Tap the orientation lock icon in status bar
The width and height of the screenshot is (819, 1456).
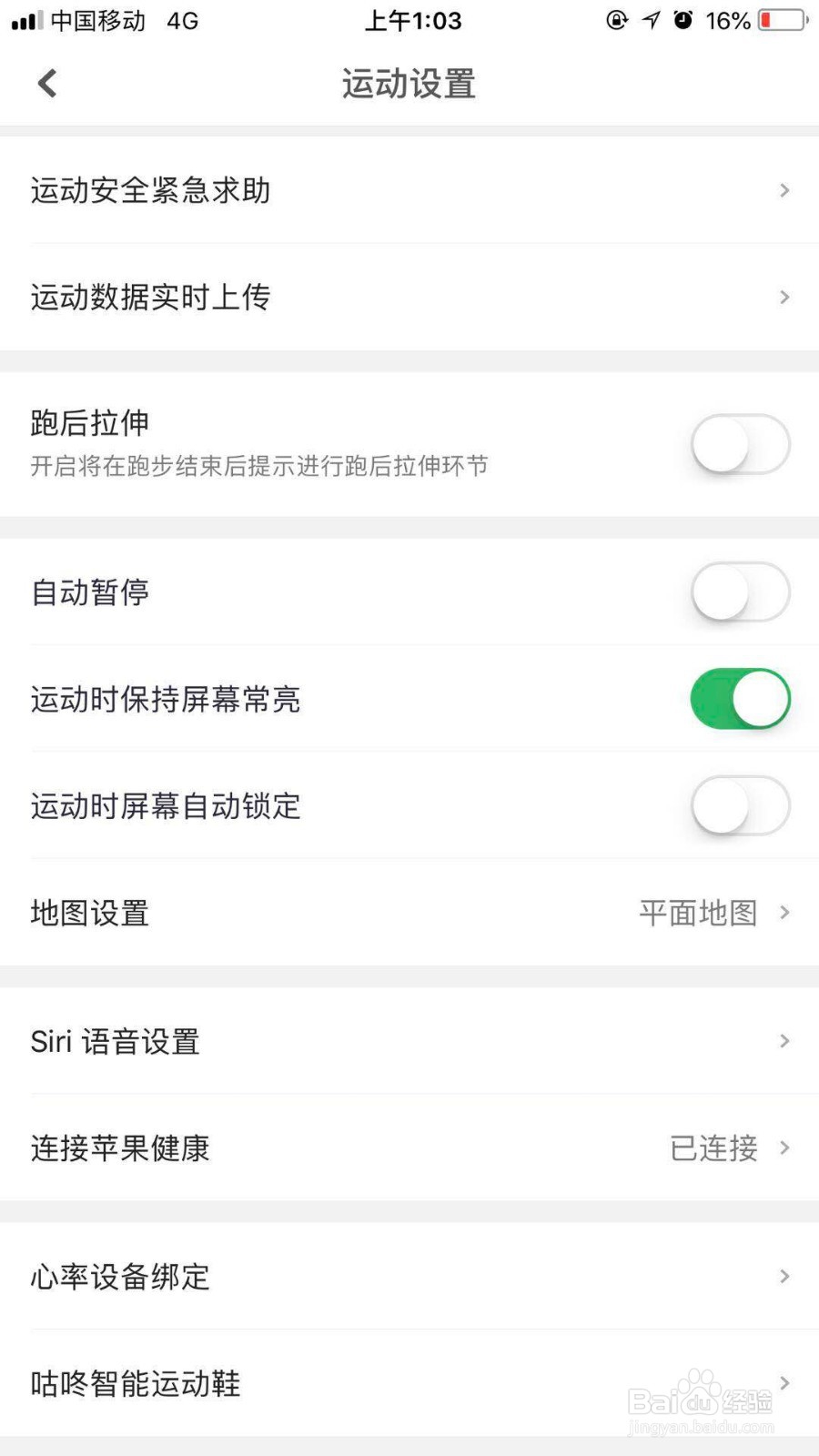point(617,20)
